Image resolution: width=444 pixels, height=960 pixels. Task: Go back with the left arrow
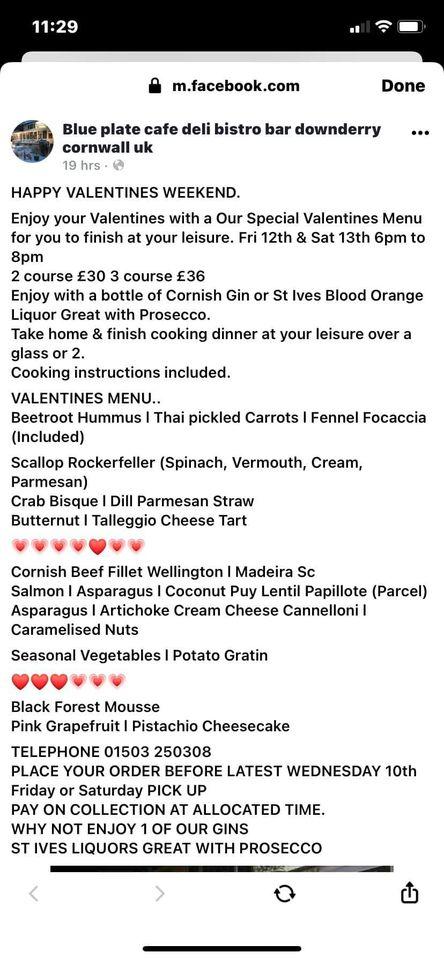[x=34, y=894]
